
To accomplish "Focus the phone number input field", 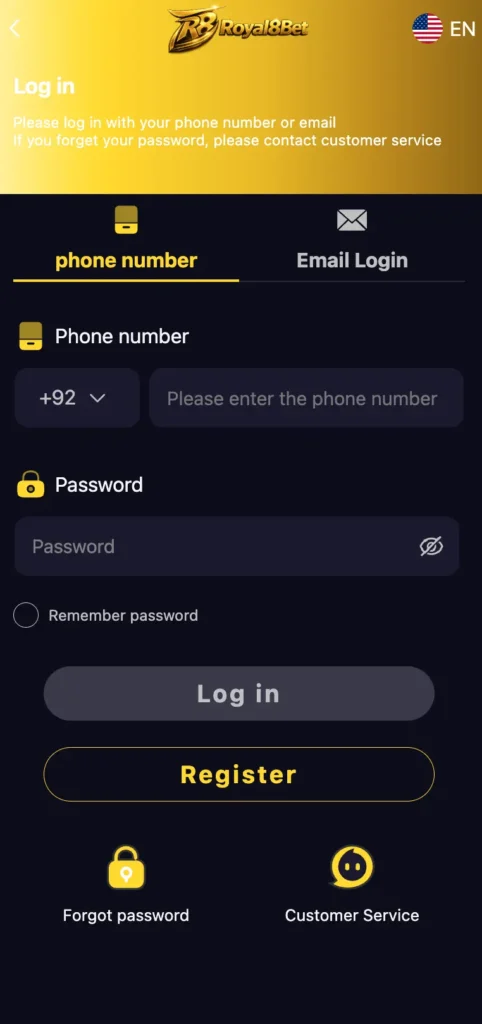I will [x=306, y=398].
